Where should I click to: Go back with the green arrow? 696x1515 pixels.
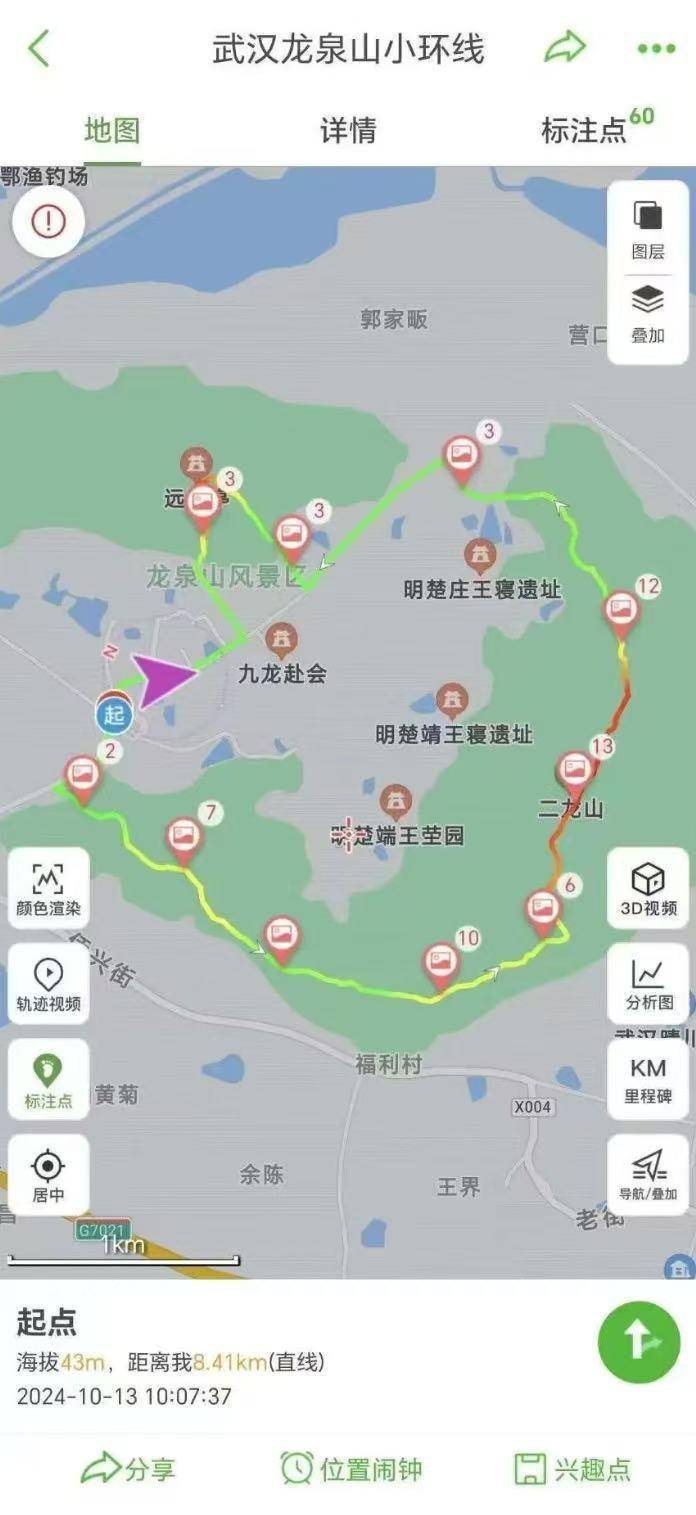coord(38,48)
